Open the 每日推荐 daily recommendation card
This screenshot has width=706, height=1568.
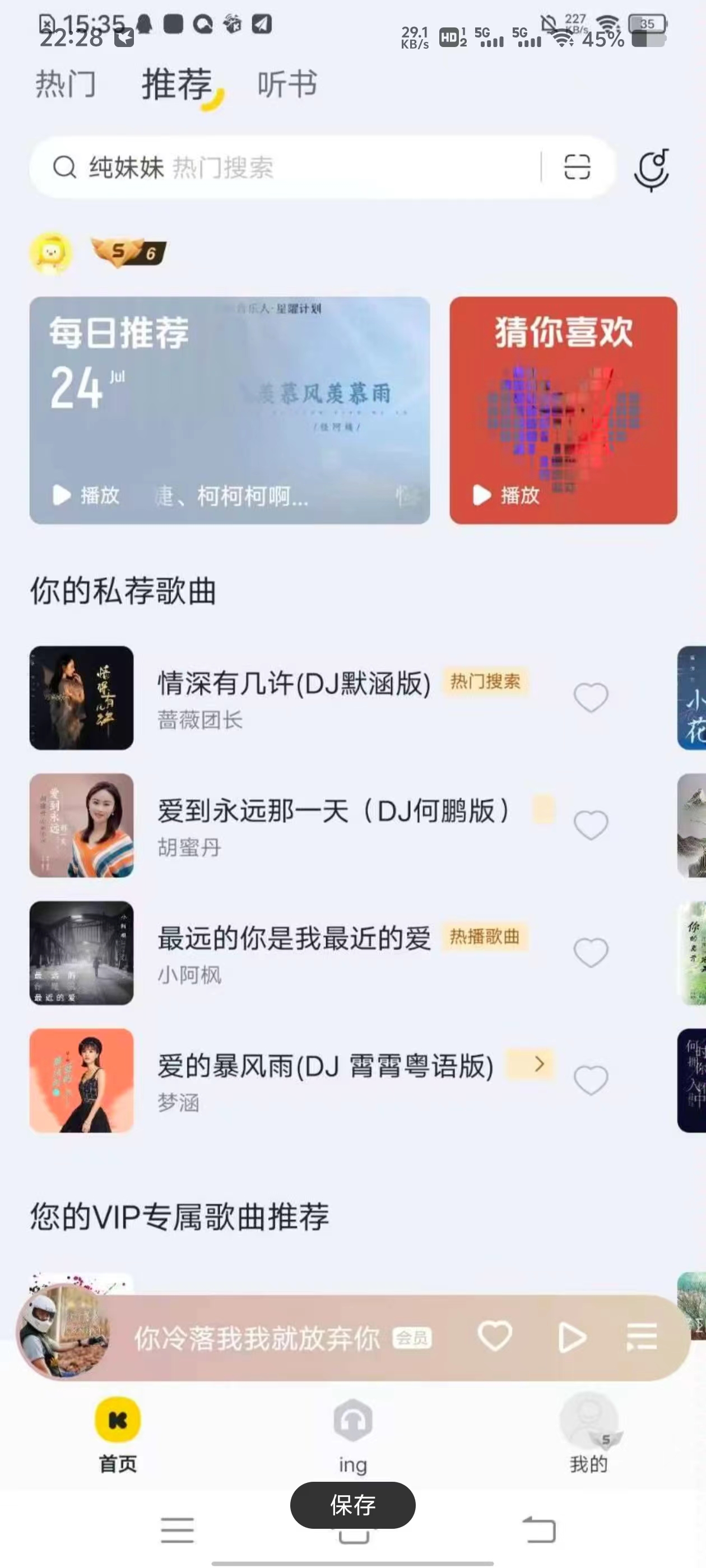(x=229, y=410)
